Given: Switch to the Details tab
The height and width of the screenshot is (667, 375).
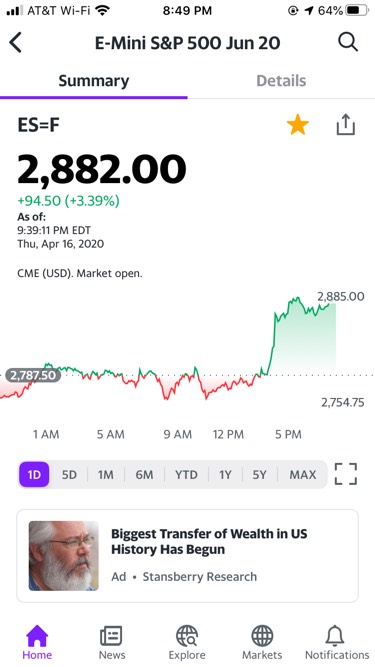Looking at the screenshot, I should coord(281,81).
